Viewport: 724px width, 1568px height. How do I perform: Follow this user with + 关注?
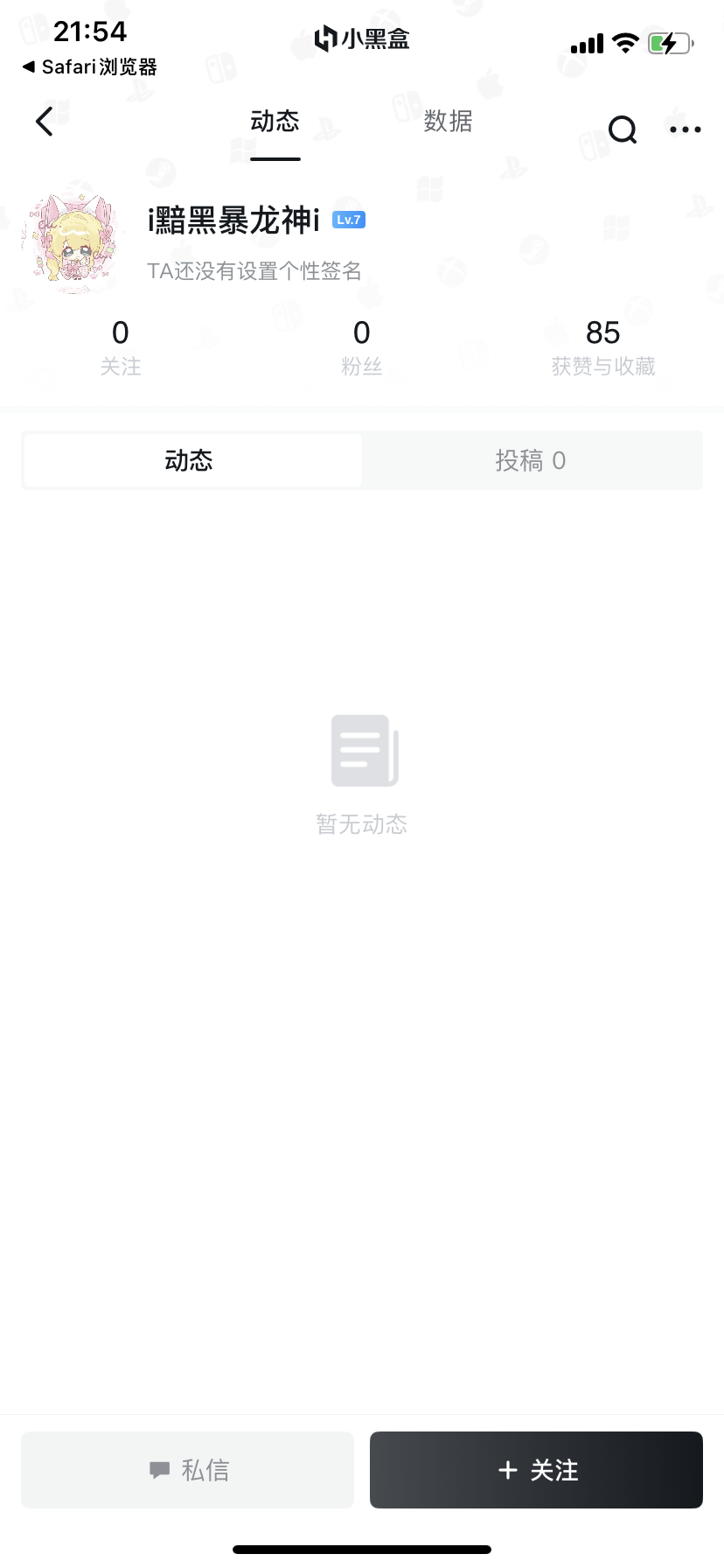(536, 1470)
